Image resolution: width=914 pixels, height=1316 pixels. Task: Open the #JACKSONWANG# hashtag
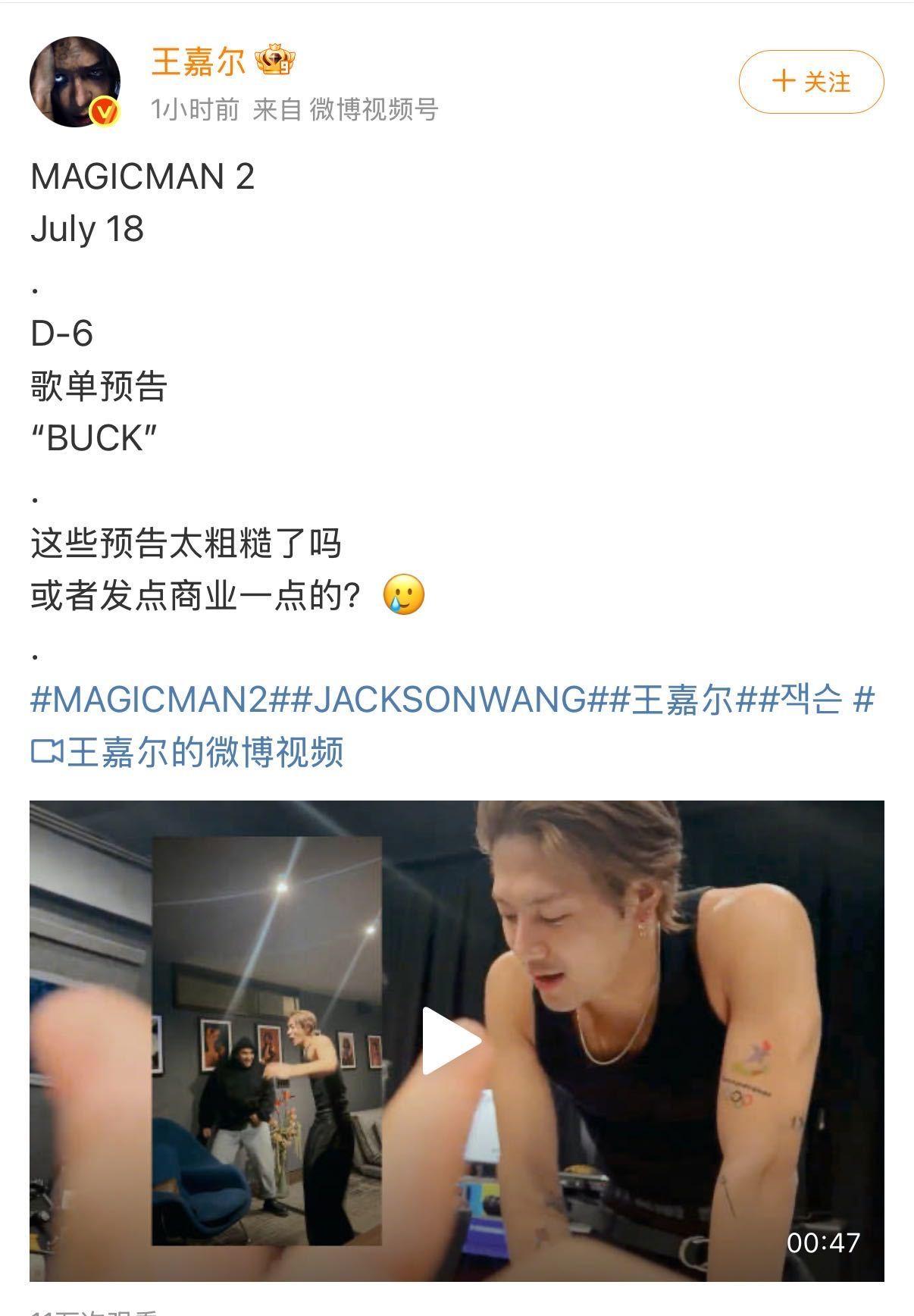coord(449,699)
